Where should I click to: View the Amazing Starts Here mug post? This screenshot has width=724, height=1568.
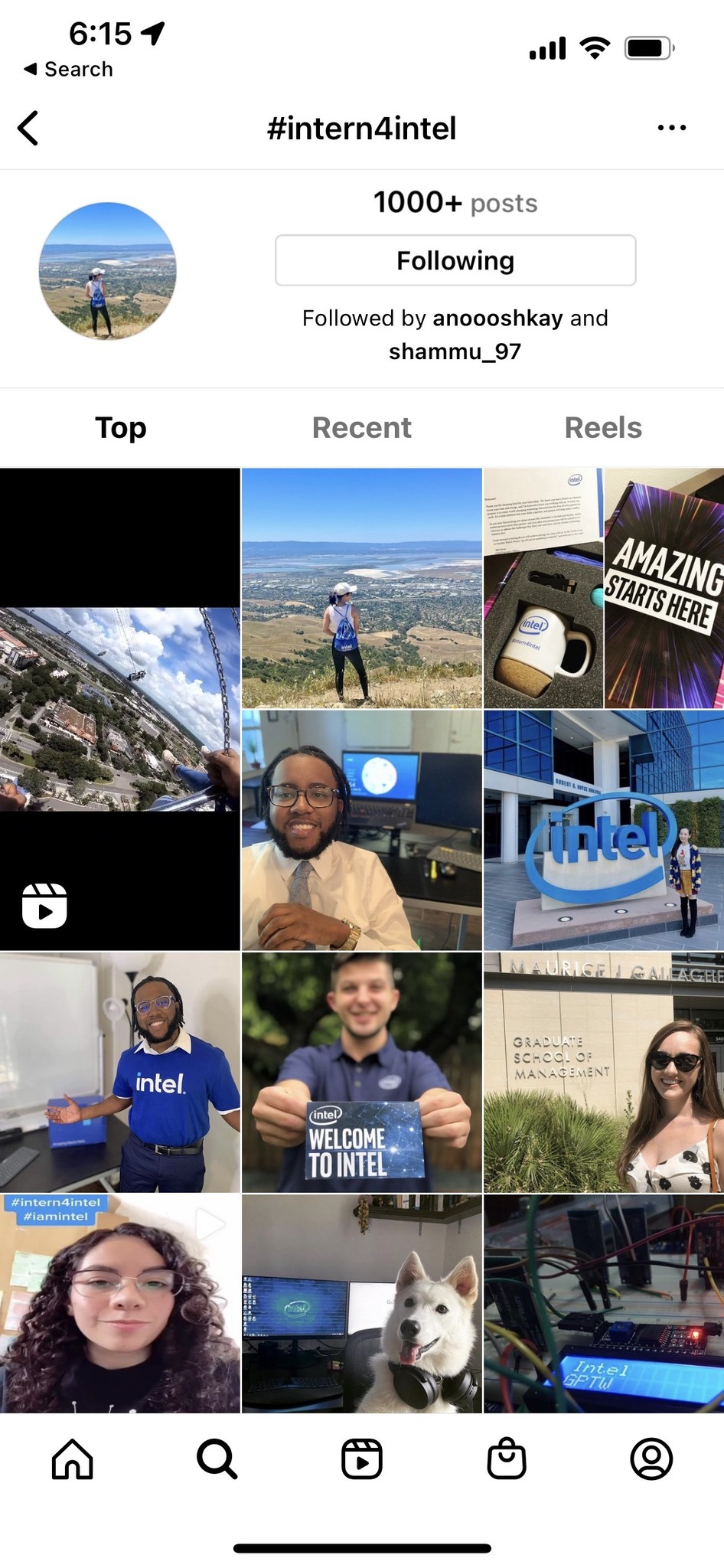(x=604, y=588)
